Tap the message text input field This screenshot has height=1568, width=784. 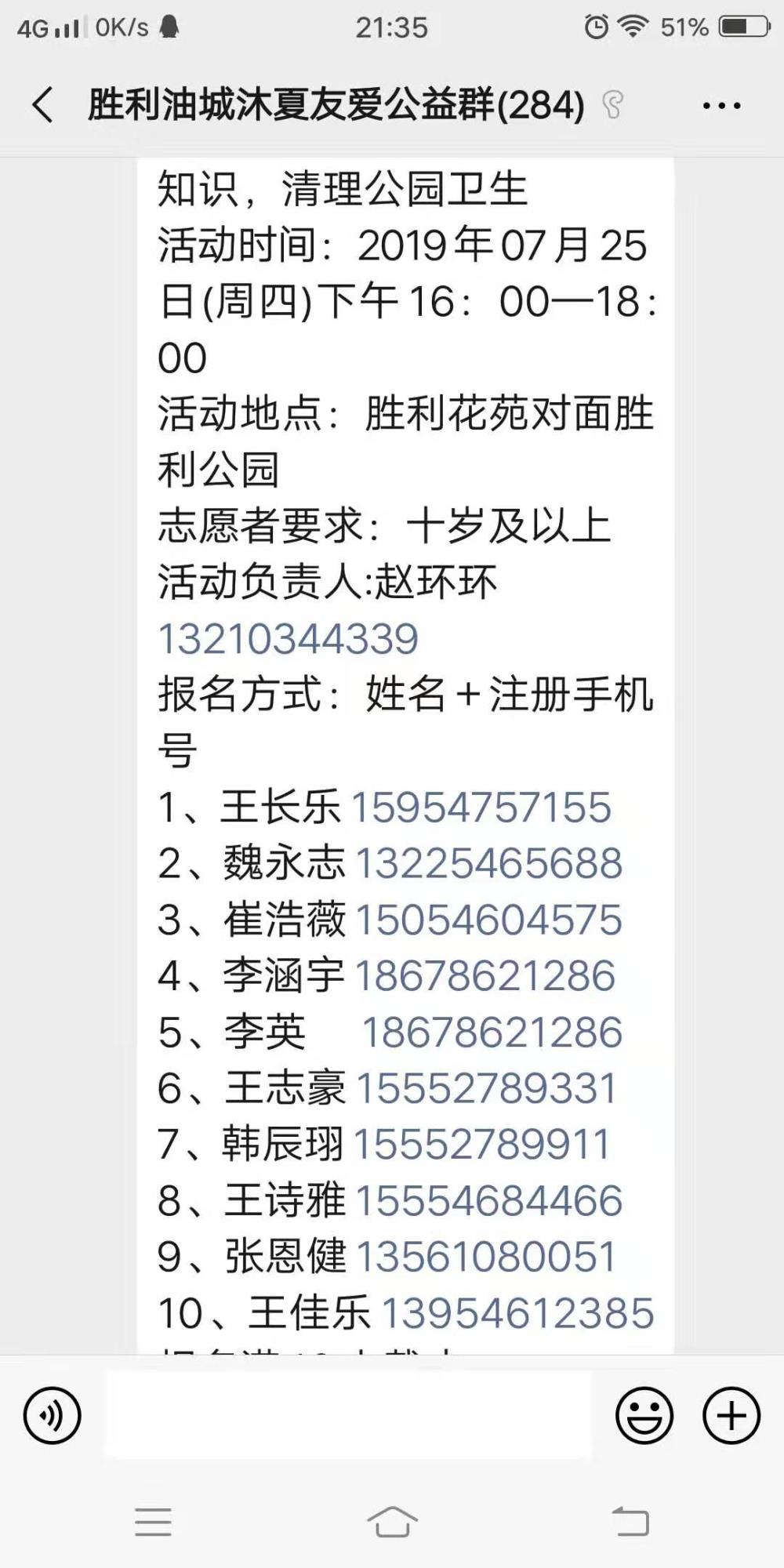tap(348, 1414)
